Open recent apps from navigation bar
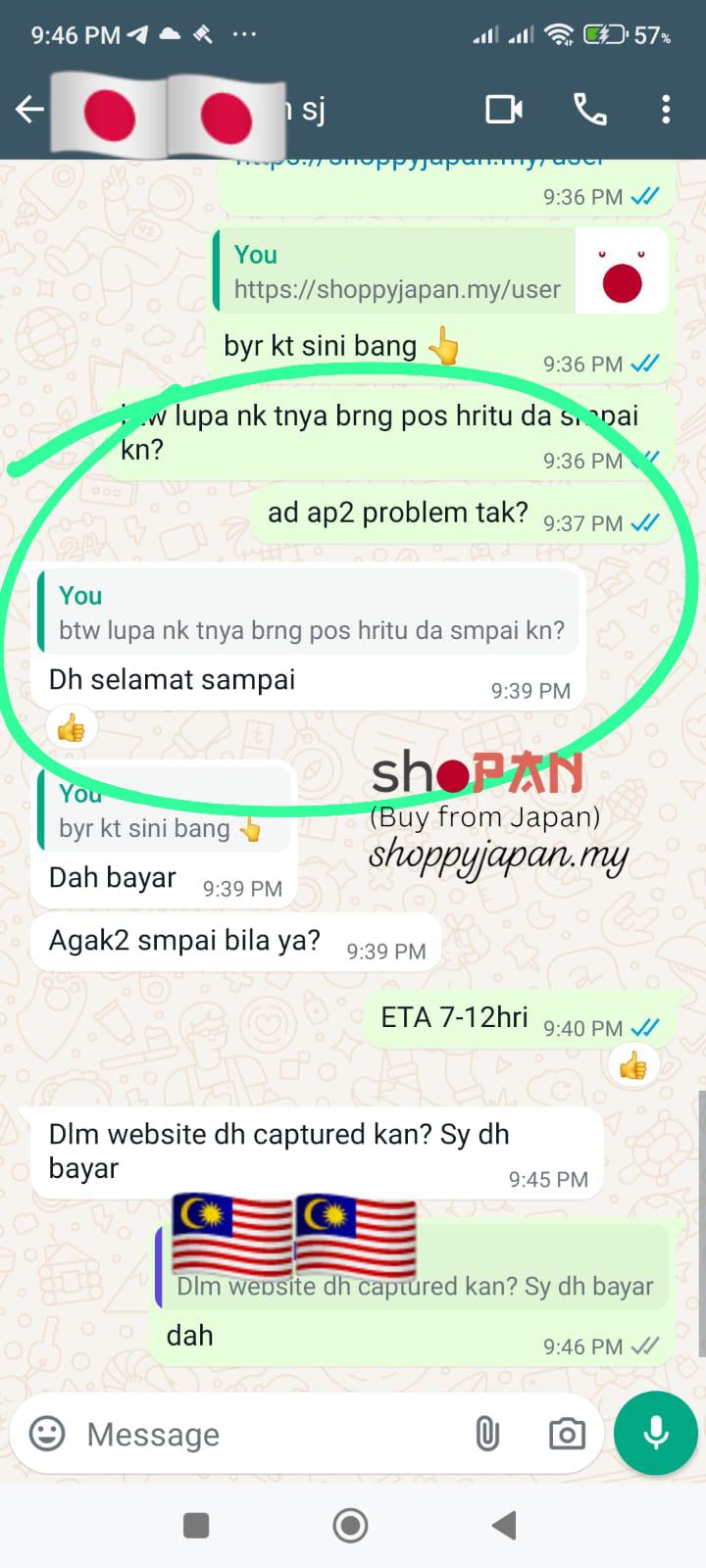This screenshot has width=706, height=1568. [196, 1526]
